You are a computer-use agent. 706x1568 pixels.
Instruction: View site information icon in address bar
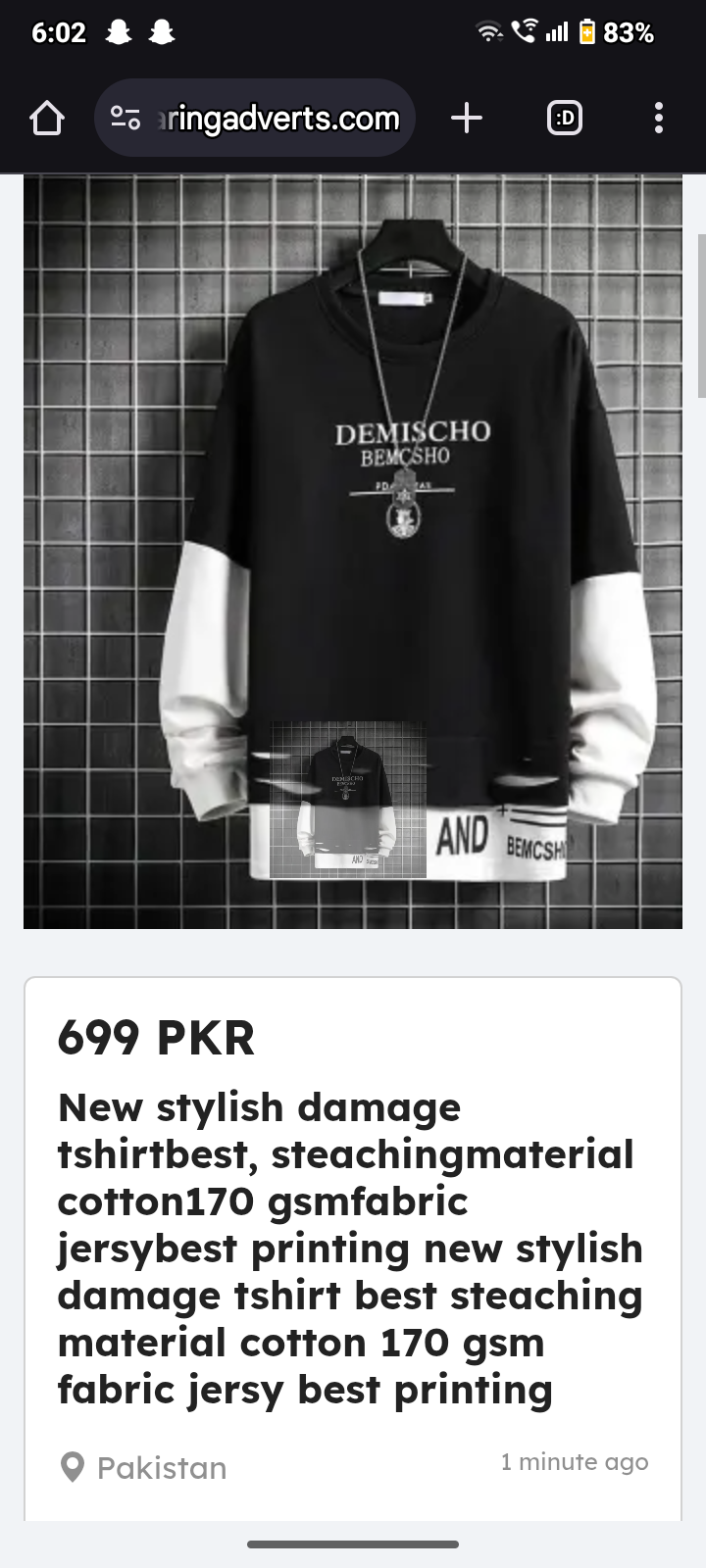click(126, 119)
